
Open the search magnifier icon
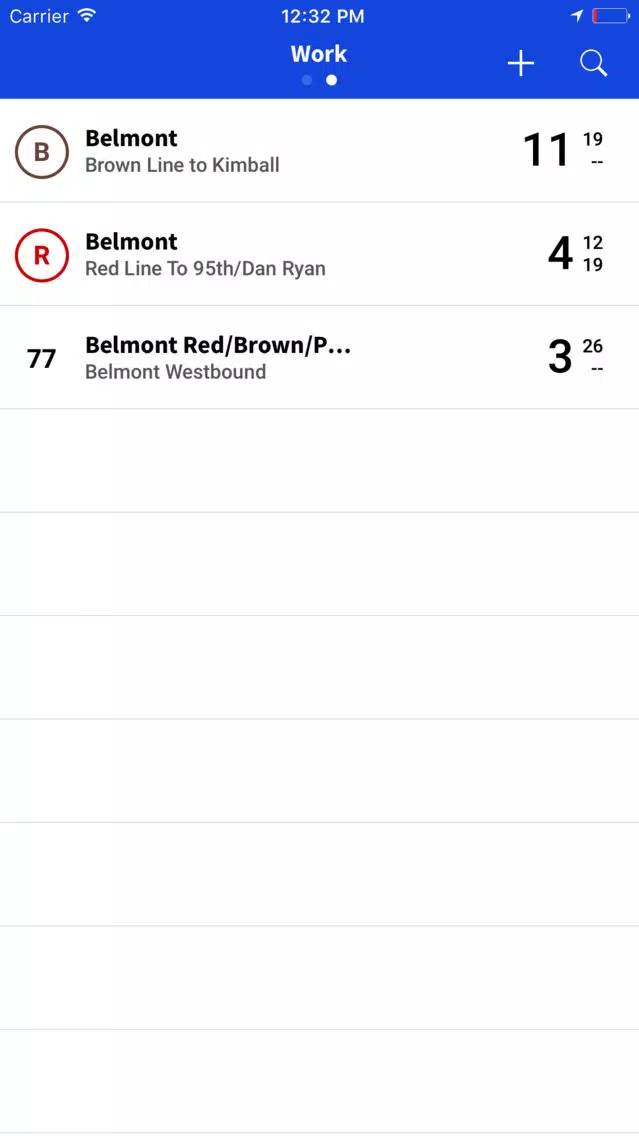click(593, 64)
